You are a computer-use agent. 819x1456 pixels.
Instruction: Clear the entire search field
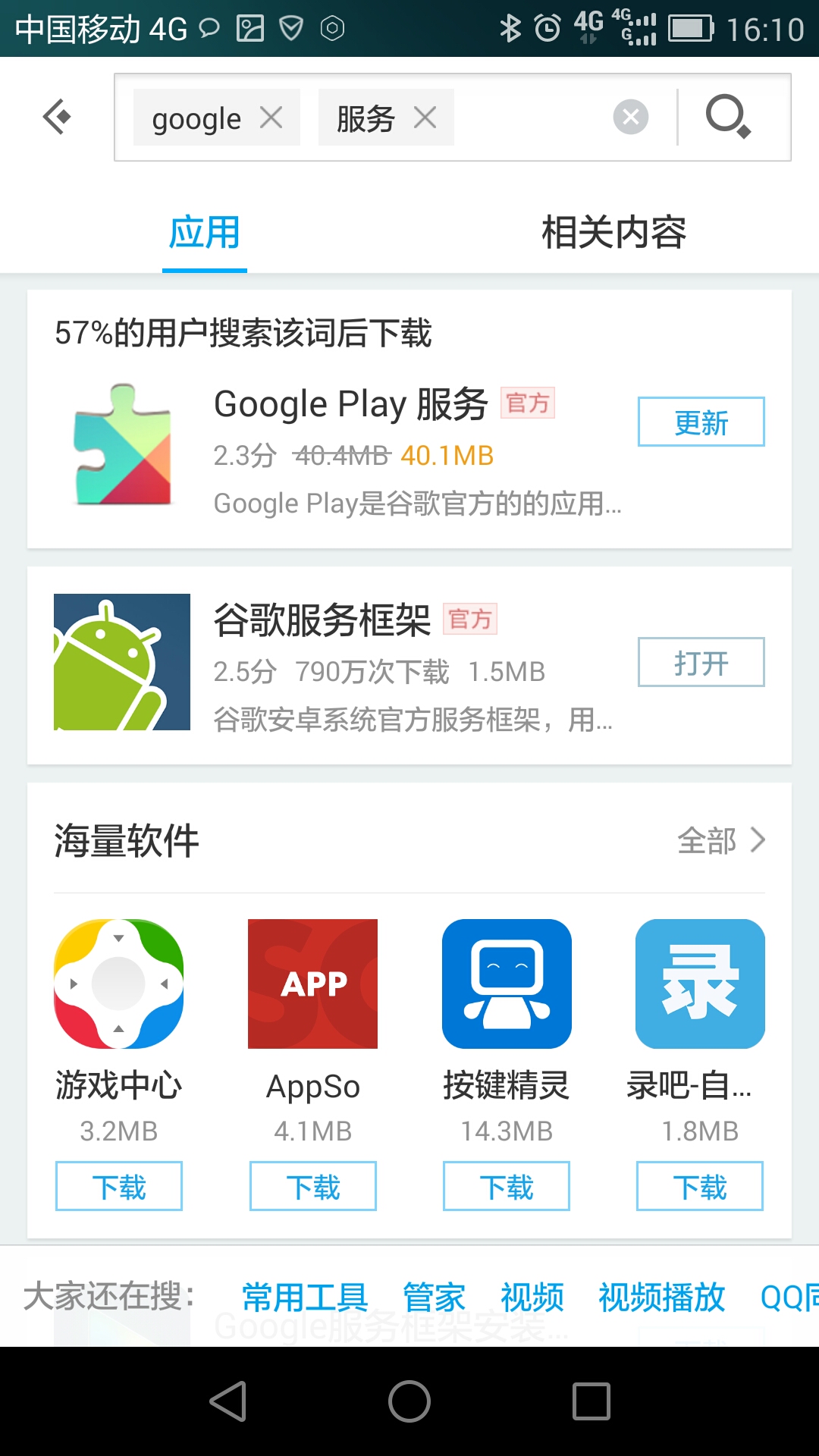coord(630,117)
